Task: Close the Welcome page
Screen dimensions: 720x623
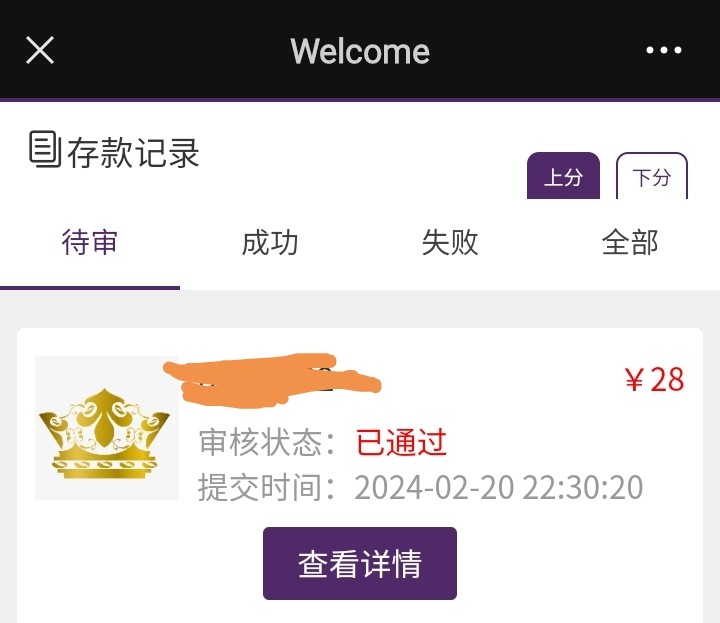Action: click(x=40, y=50)
